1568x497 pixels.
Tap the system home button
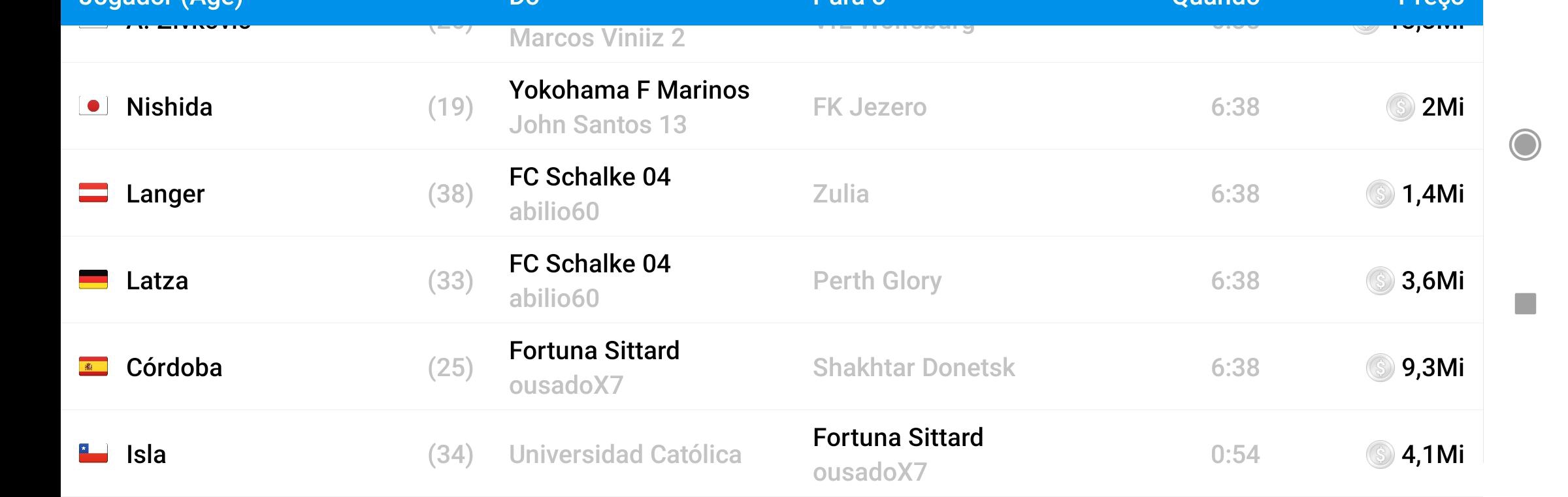[x=1525, y=144]
